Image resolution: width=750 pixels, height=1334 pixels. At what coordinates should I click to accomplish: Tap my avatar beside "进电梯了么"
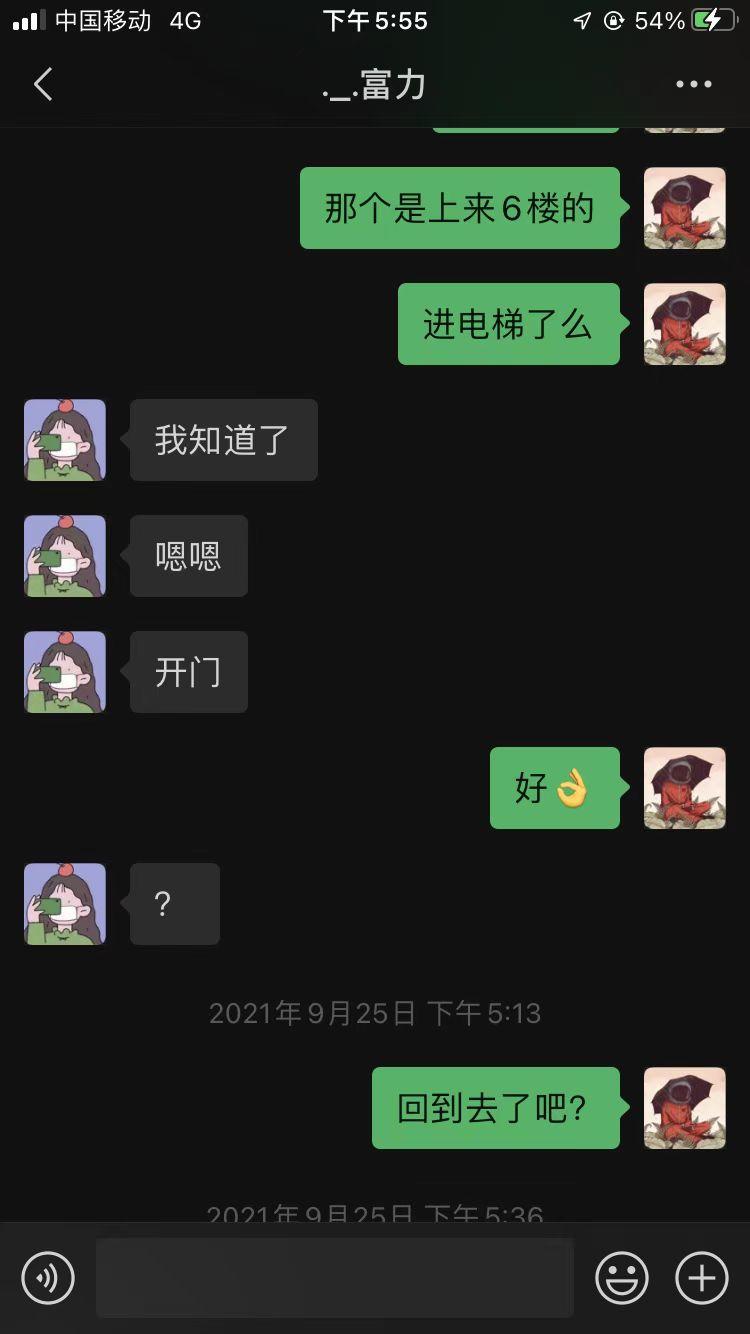[x=684, y=324]
